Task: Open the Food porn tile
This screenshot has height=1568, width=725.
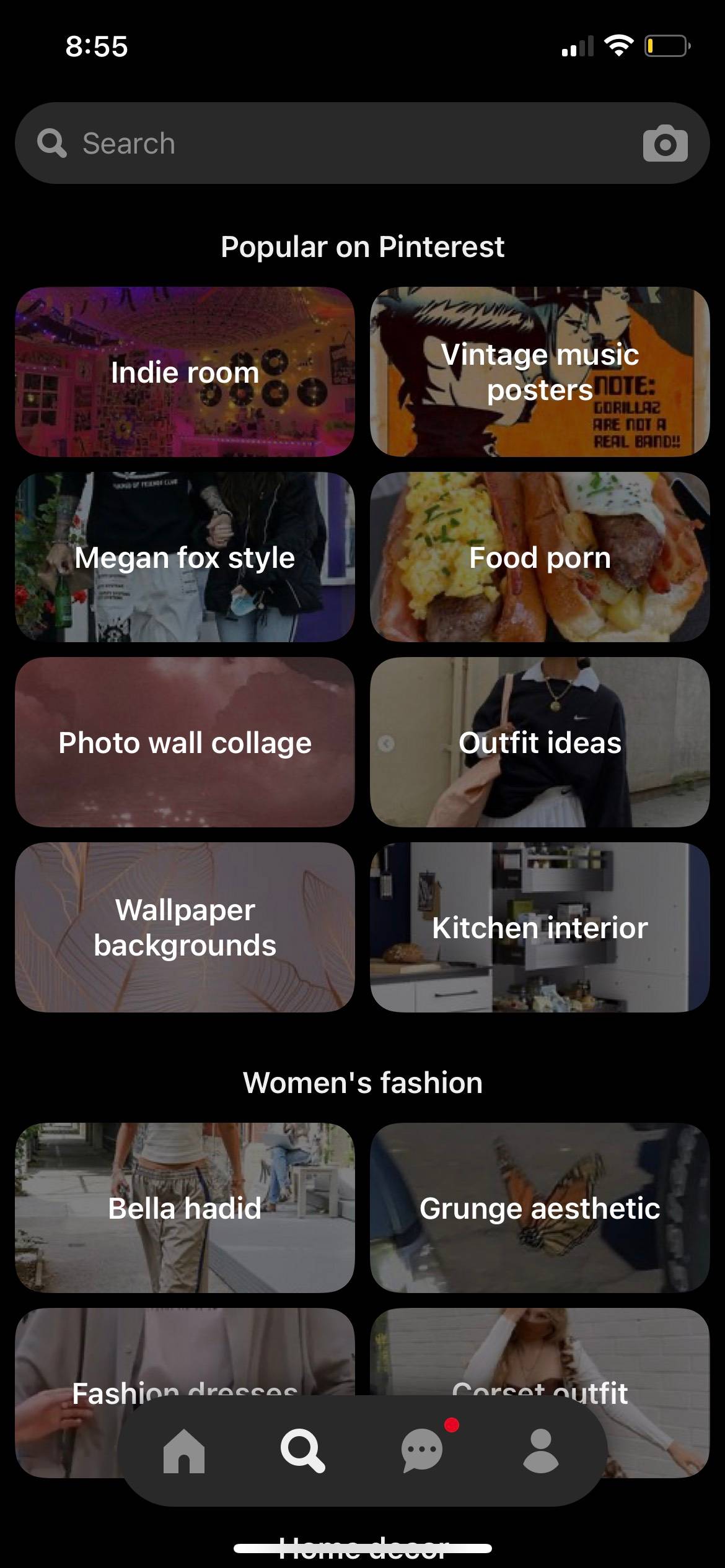Action: point(540,557)
